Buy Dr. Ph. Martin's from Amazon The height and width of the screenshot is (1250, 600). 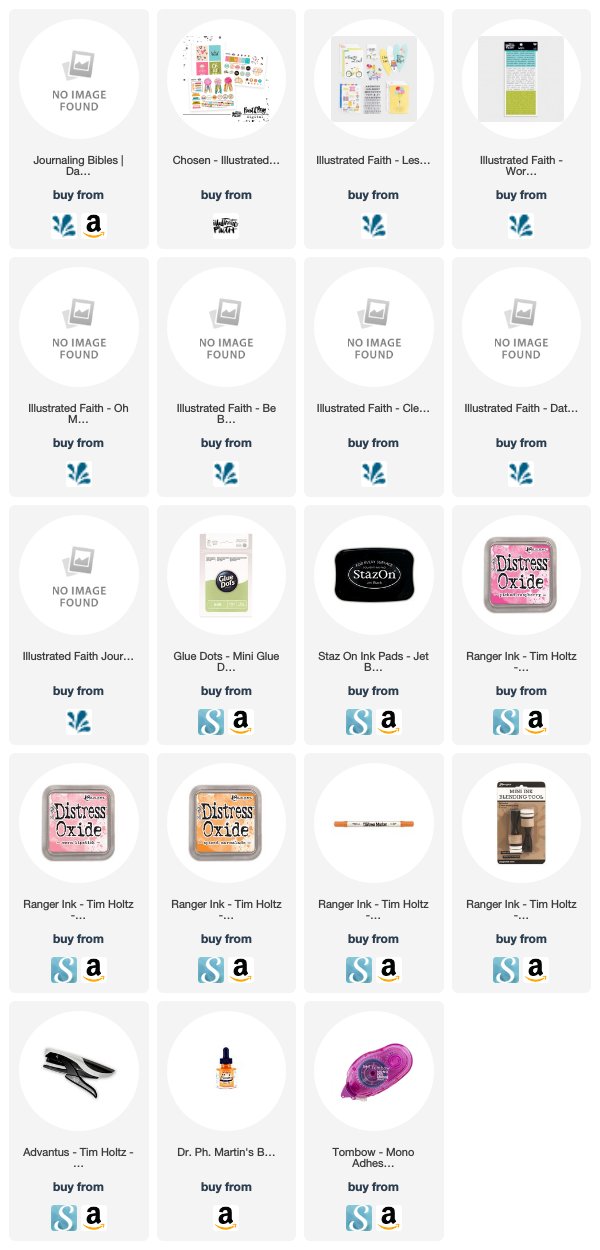coord(226,1219)
